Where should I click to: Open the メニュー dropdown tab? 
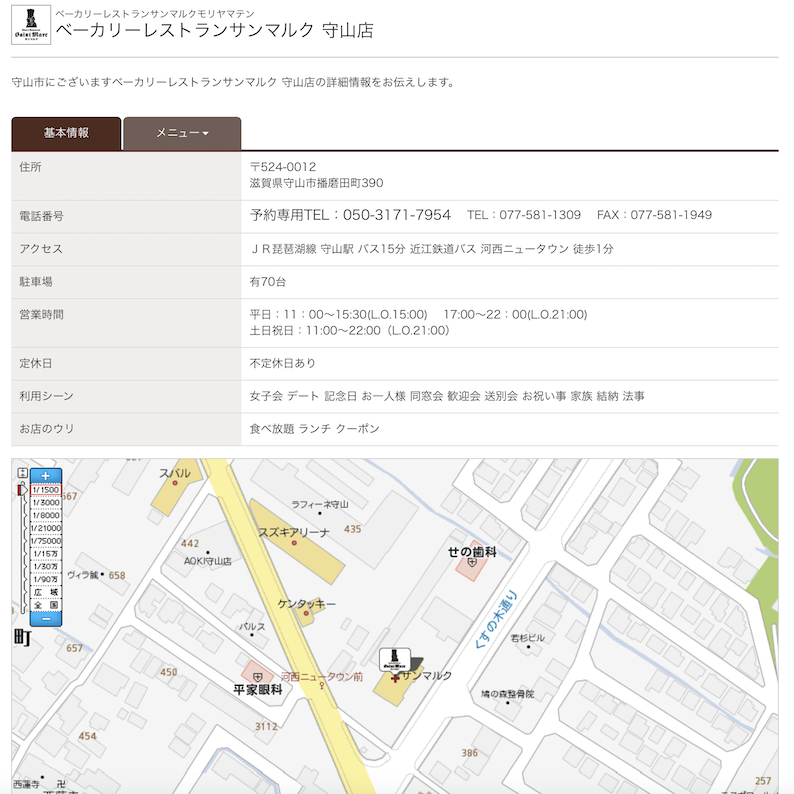(182, 133)
